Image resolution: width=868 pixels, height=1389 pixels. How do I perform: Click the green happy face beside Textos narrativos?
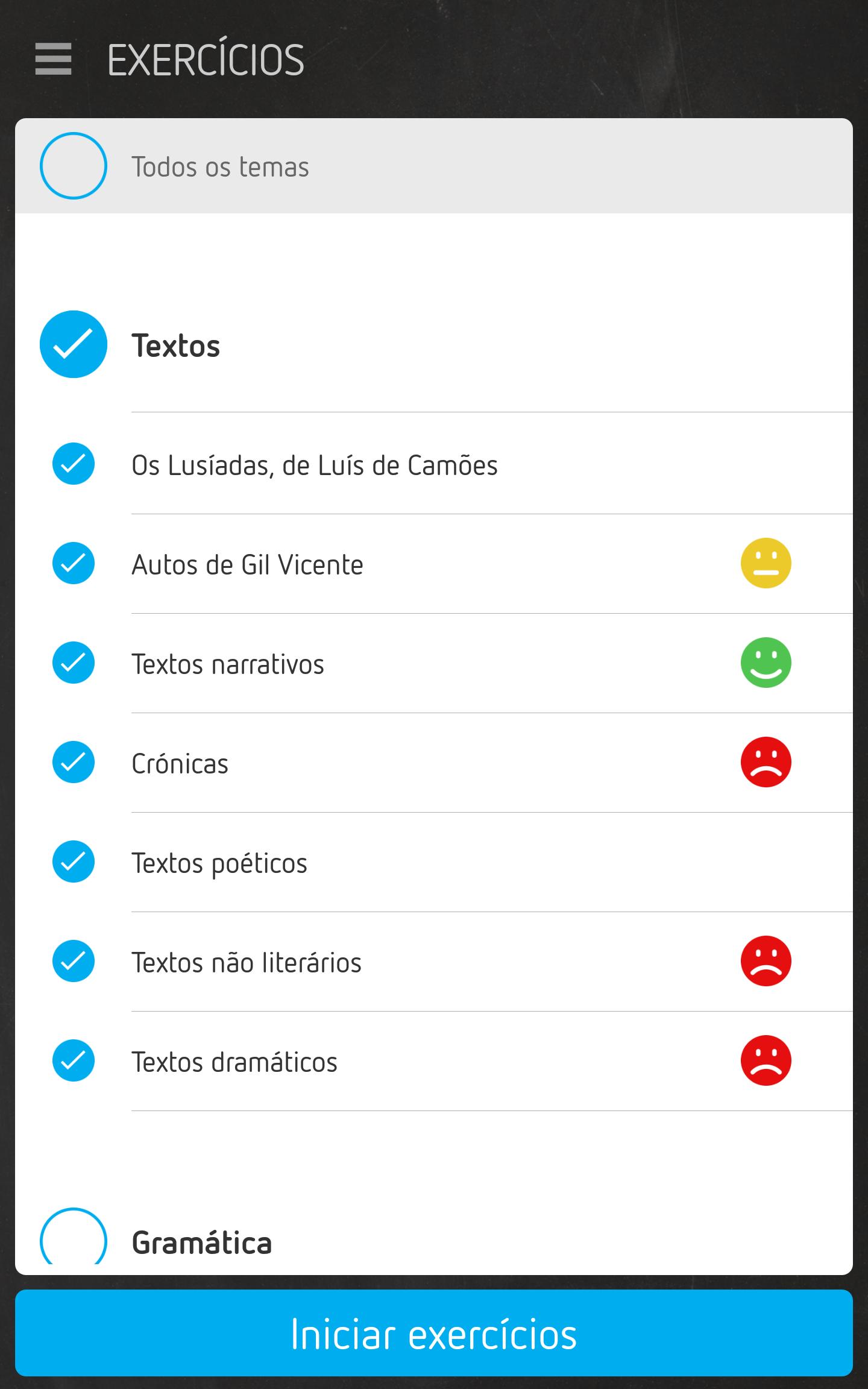point(766,663)
